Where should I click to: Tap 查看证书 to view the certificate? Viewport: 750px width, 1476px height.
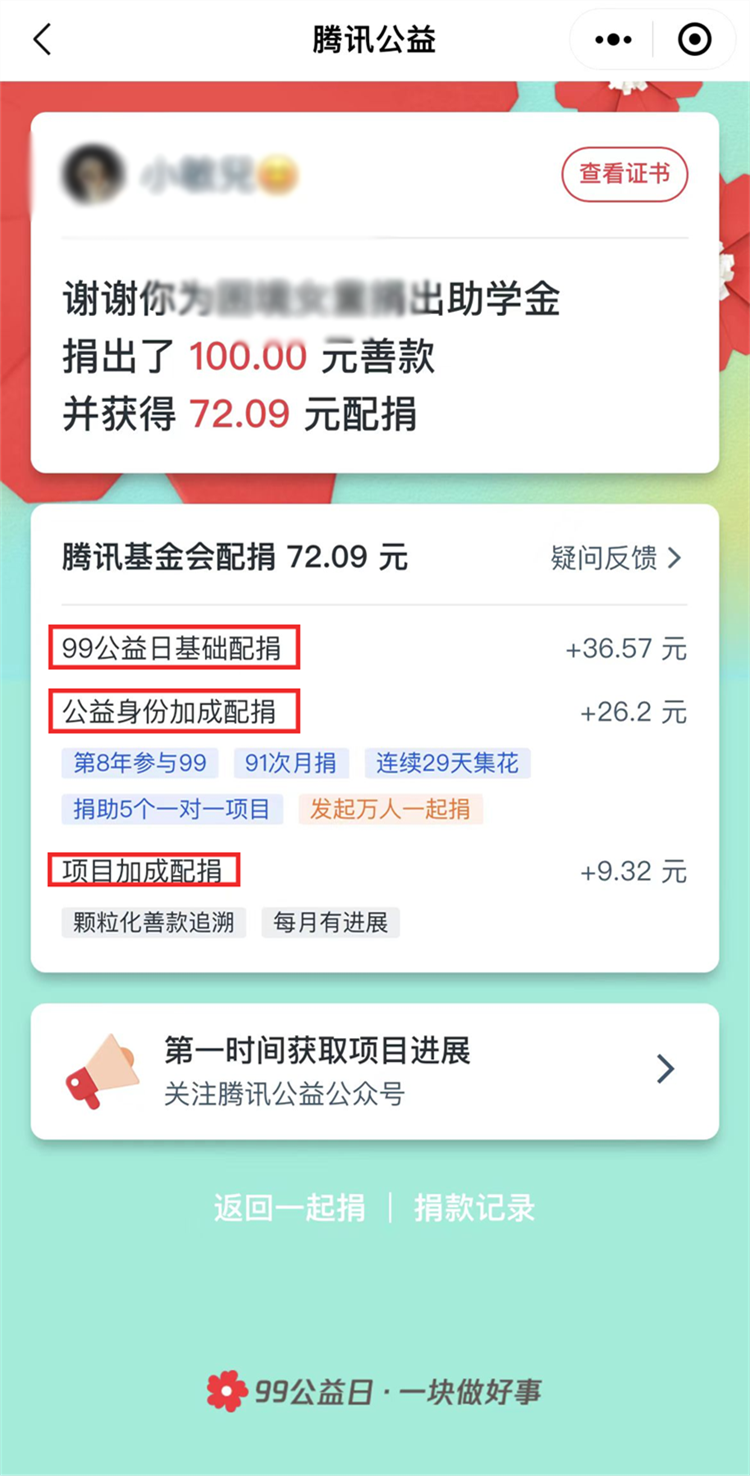[625, 174]
